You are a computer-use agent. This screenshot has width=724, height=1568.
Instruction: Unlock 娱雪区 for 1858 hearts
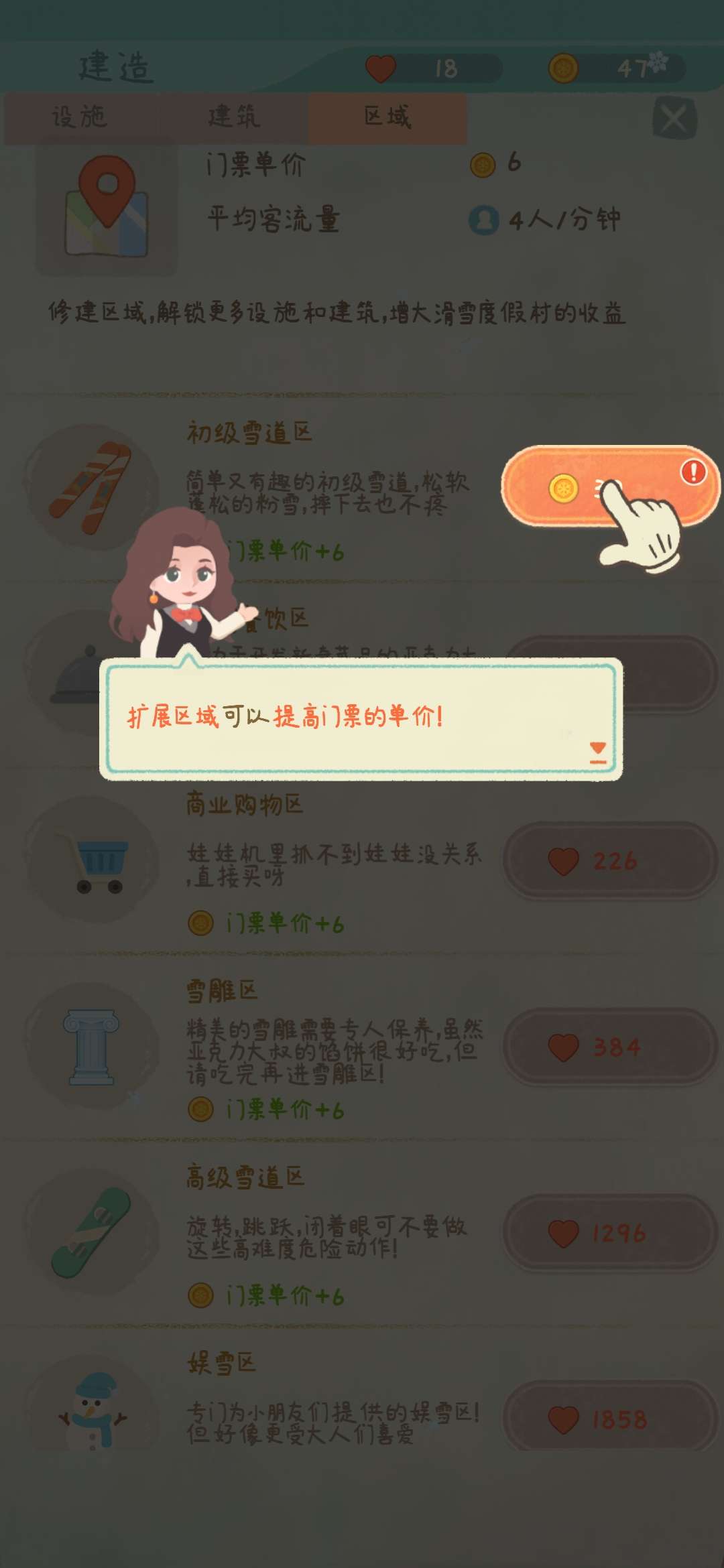pos(609,1418)
